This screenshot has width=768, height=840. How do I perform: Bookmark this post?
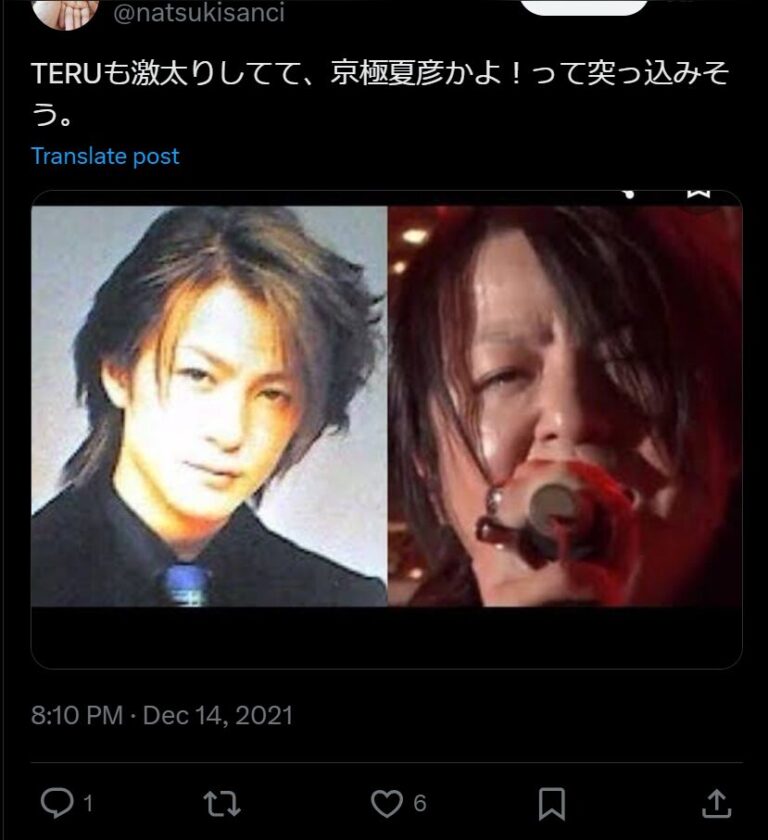(x=551, y=802)
